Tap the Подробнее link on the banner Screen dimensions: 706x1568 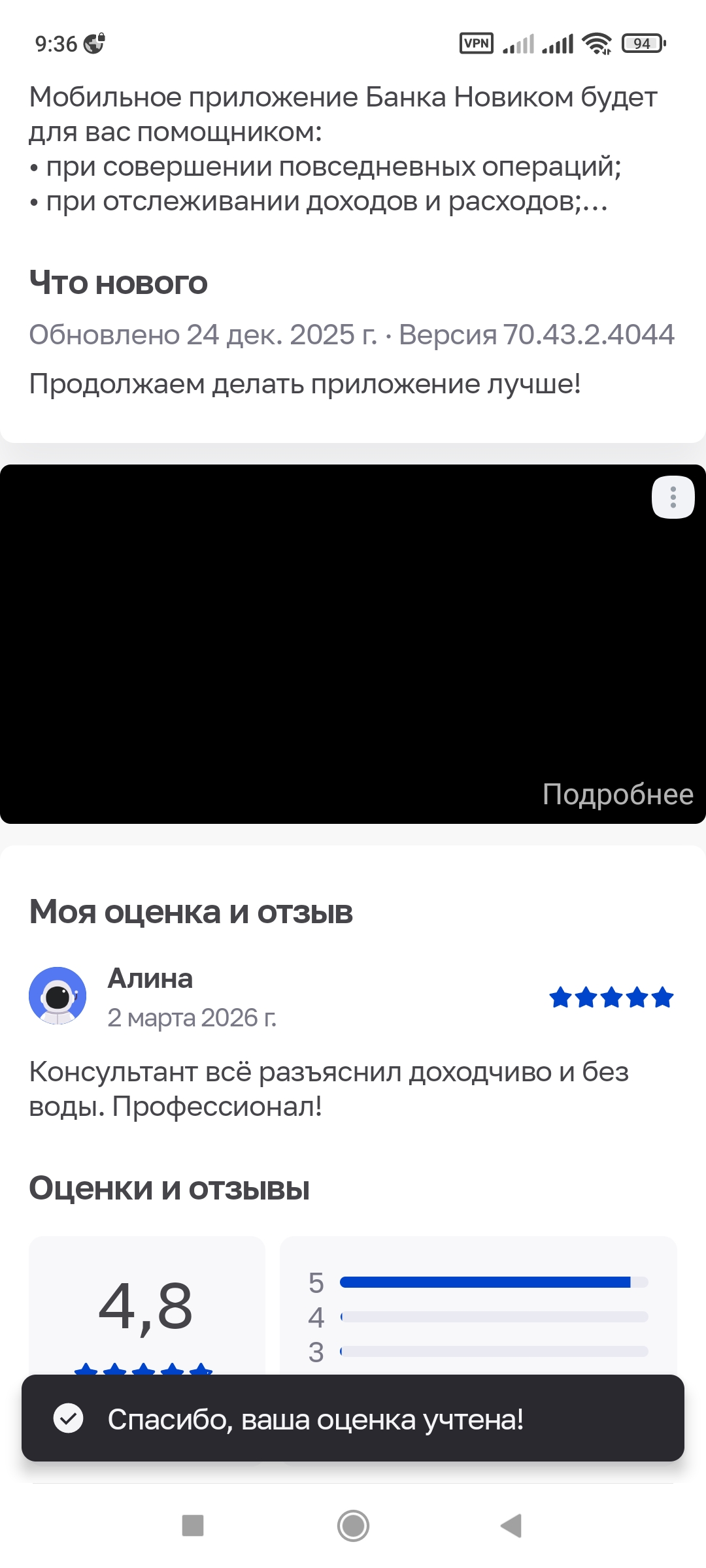[x=617, y=794]
